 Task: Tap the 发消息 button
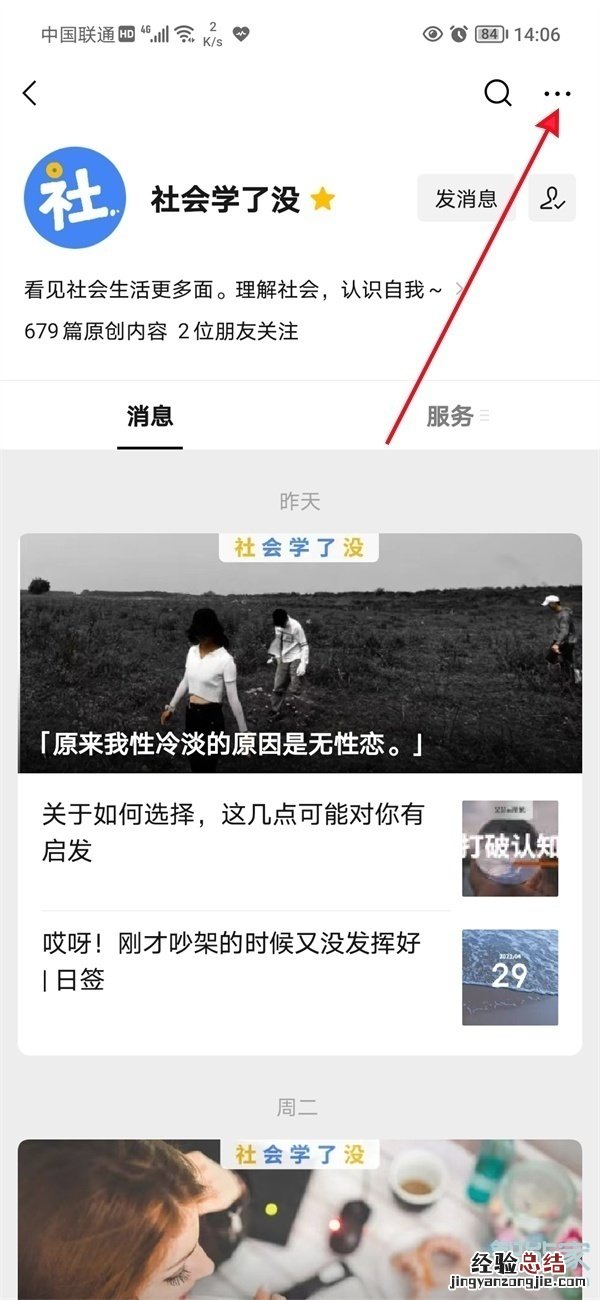(466, 198)
